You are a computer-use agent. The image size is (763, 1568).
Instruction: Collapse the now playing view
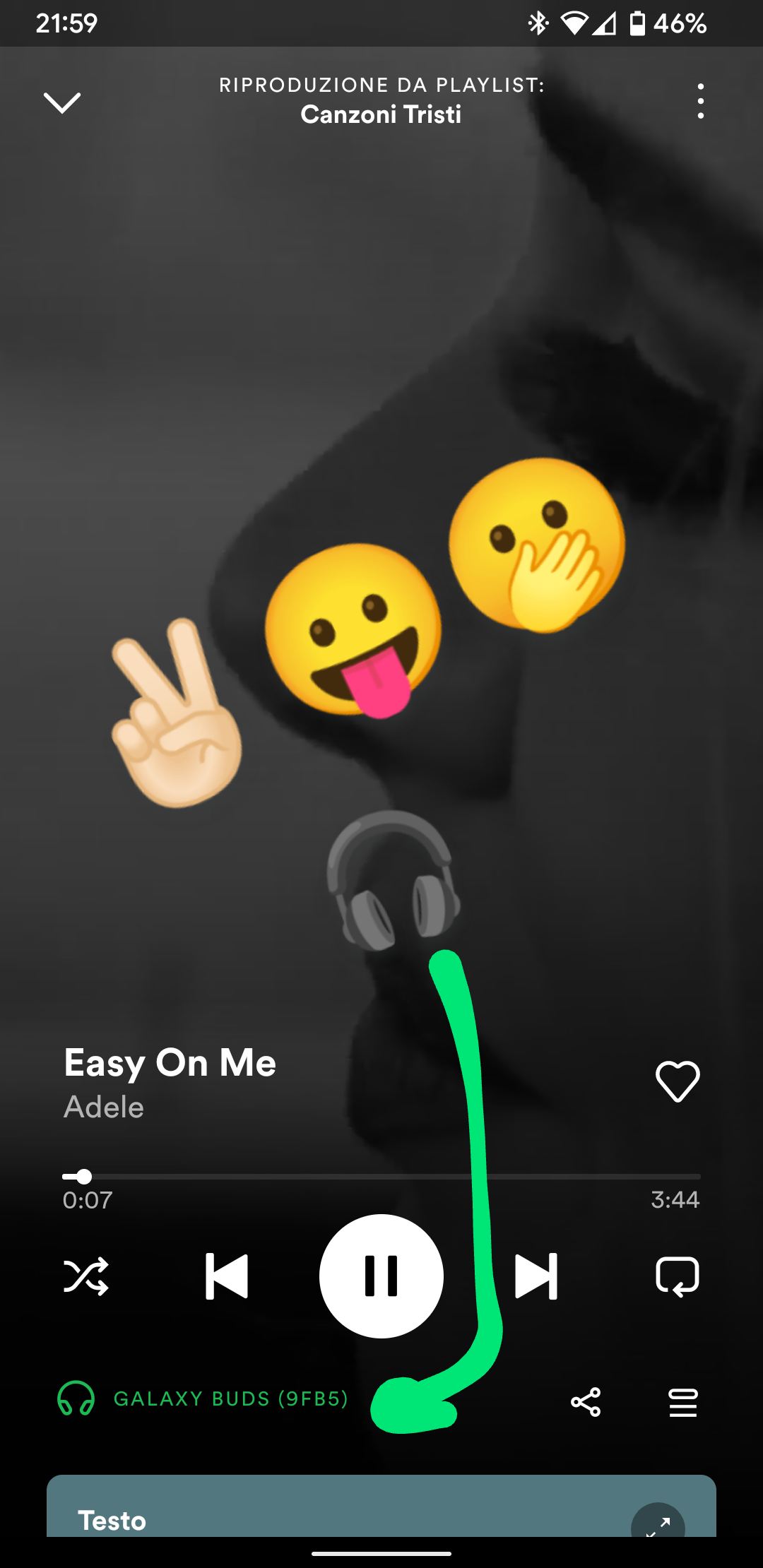(62, 102)
